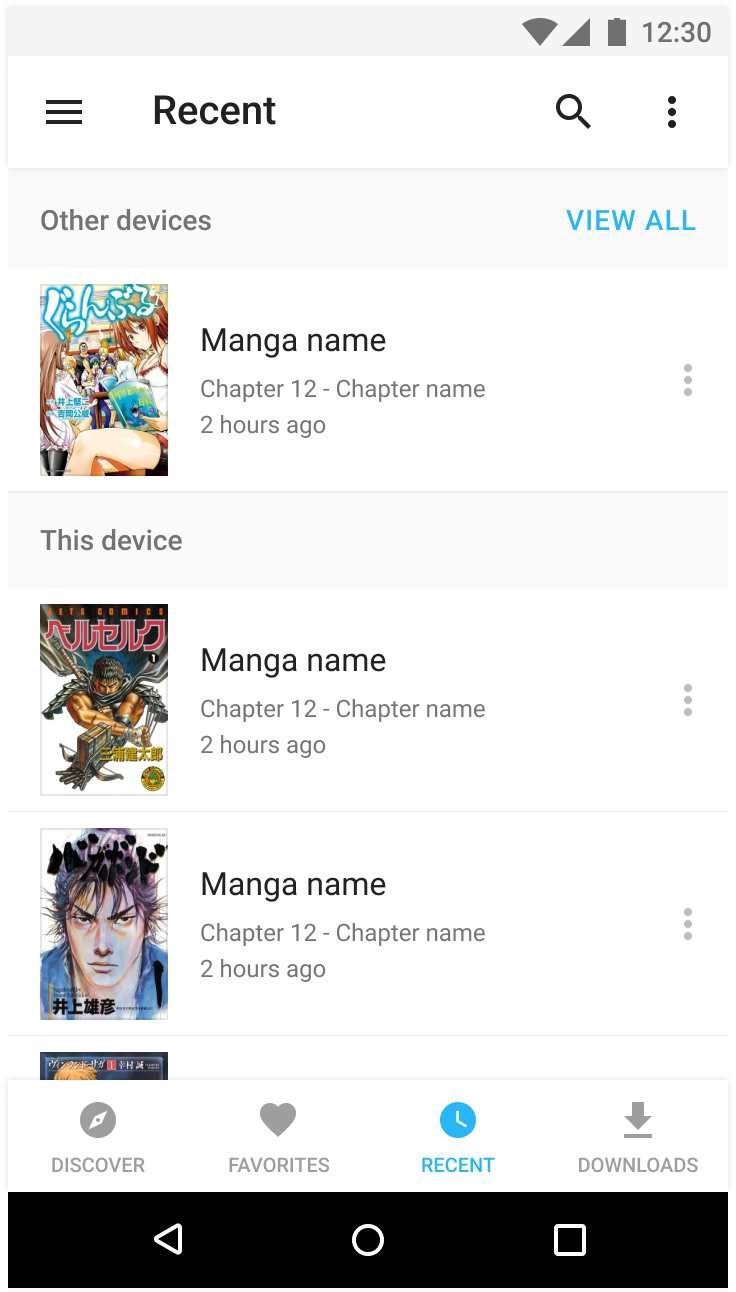Open the manga listed under Other devices
The image size is (736, 1292).
click(342, 380)
